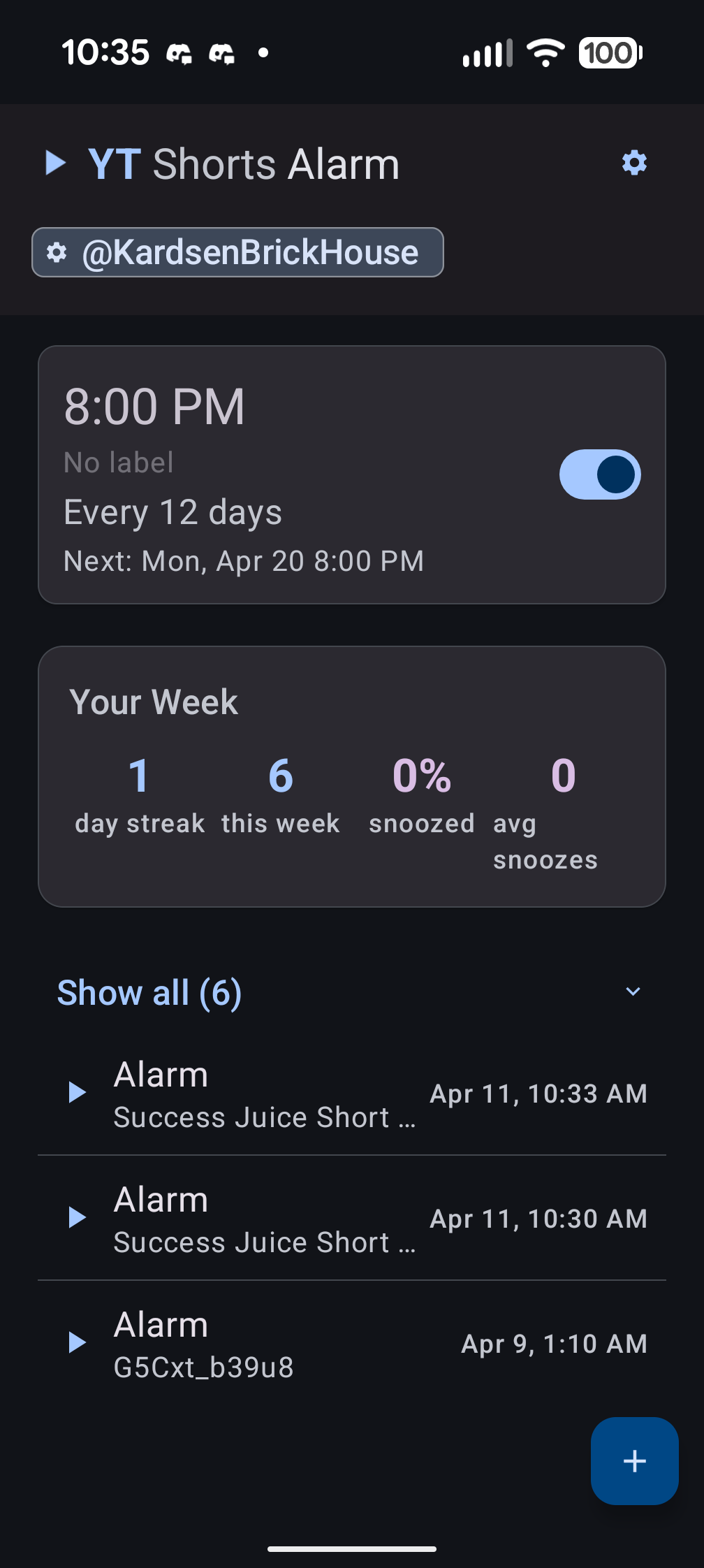Tap the day streak counter

point(138,797)
